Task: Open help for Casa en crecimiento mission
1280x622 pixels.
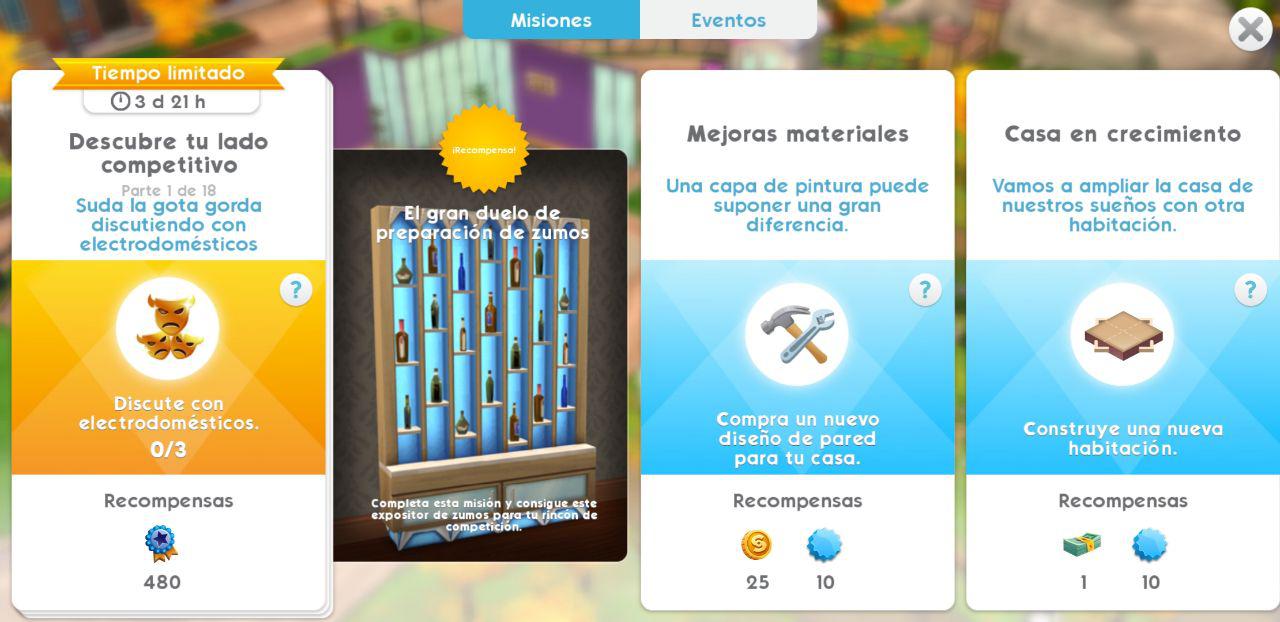Action: [x=1250, y=290]
